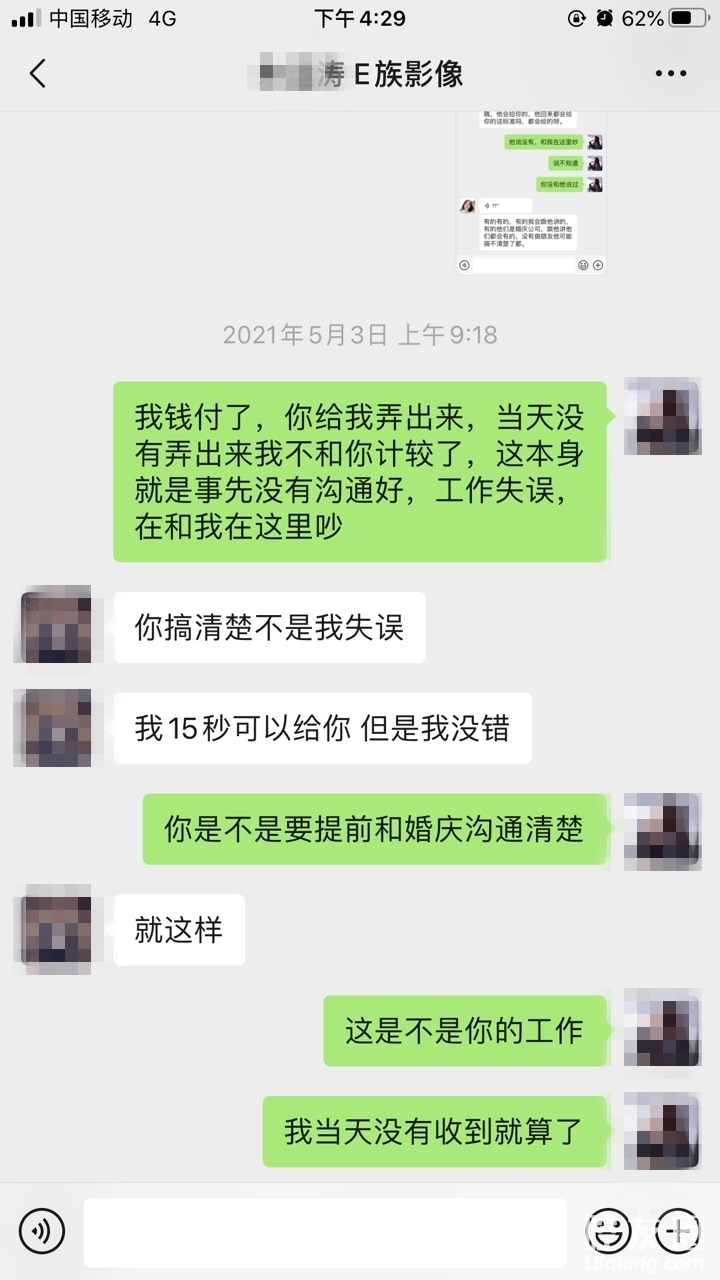The height and width of the screenshot is (1280, 720).
Task: Open the emoji picker
Action: pyautogui.click(x=608, y=1230)
